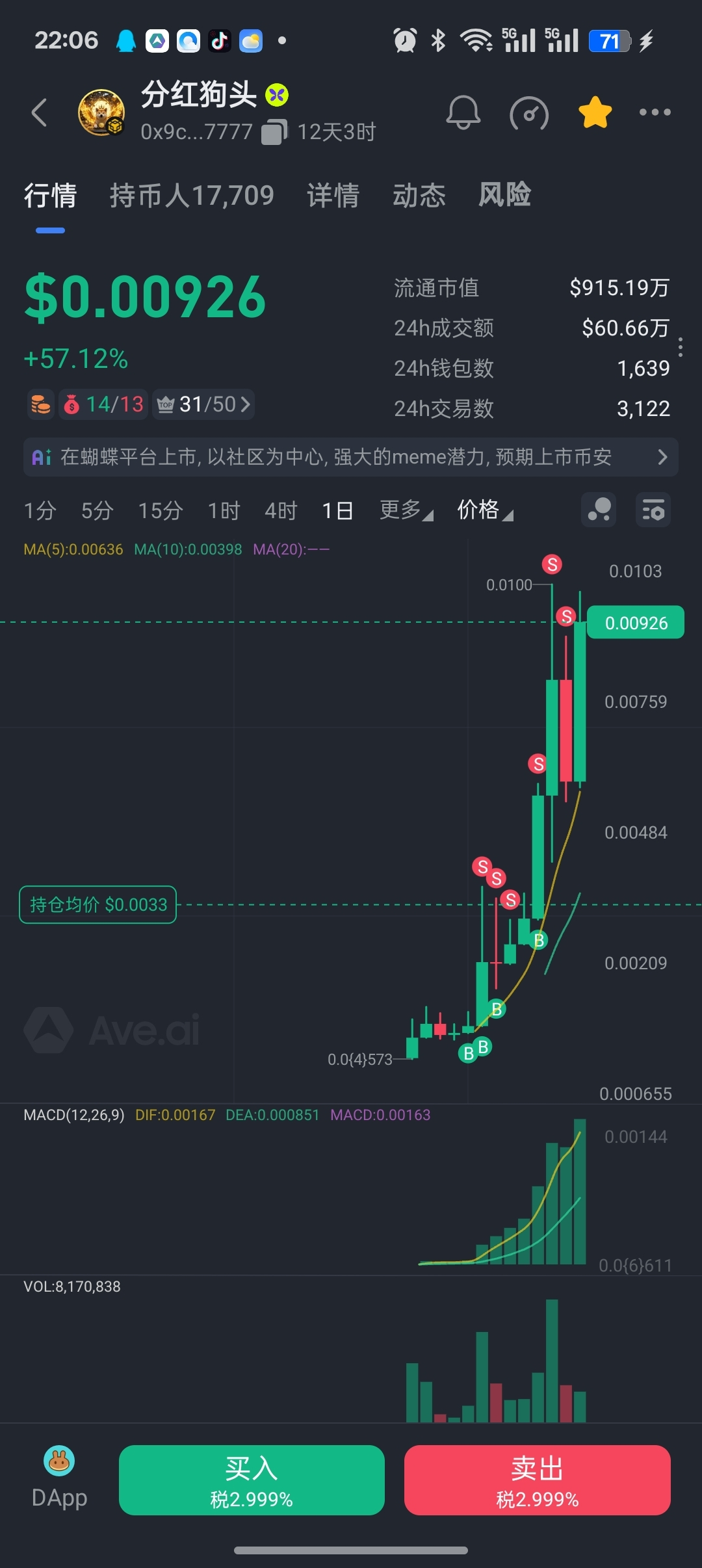Open the 价格 display dropdown
The width and height of the screenshot is (702, 1568).
pos(484,510)
